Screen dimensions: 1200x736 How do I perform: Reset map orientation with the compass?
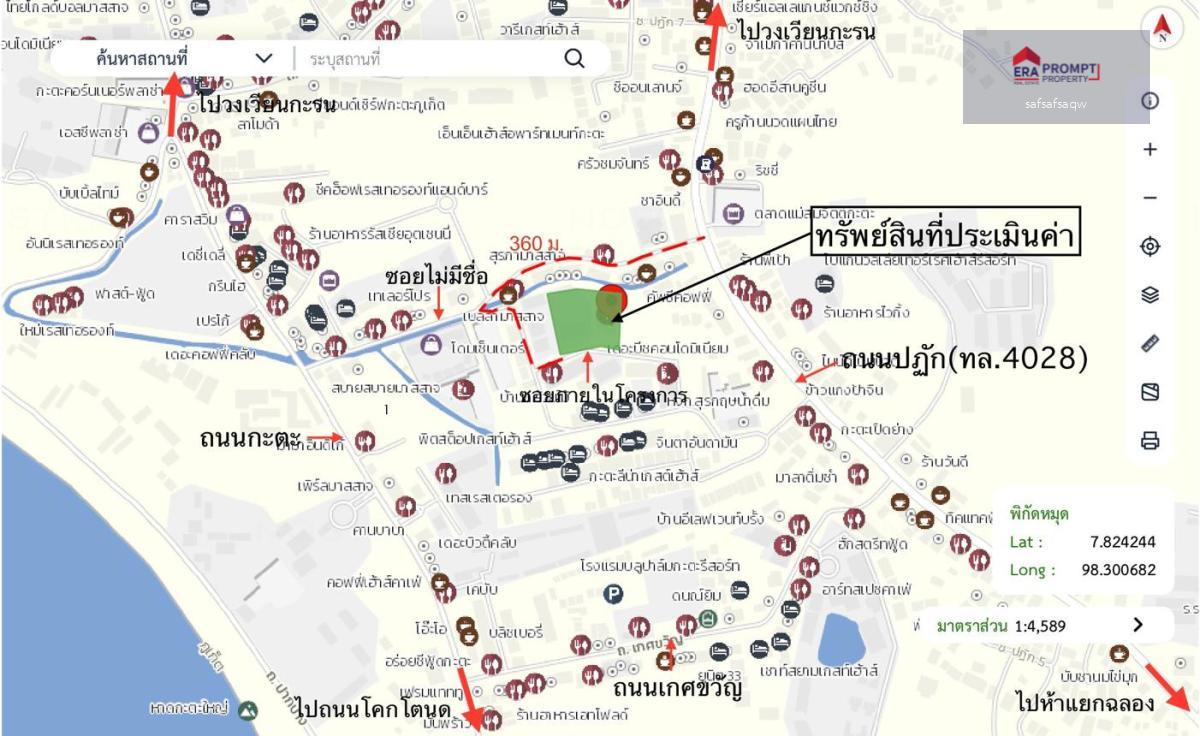[x=1163, y=28]
